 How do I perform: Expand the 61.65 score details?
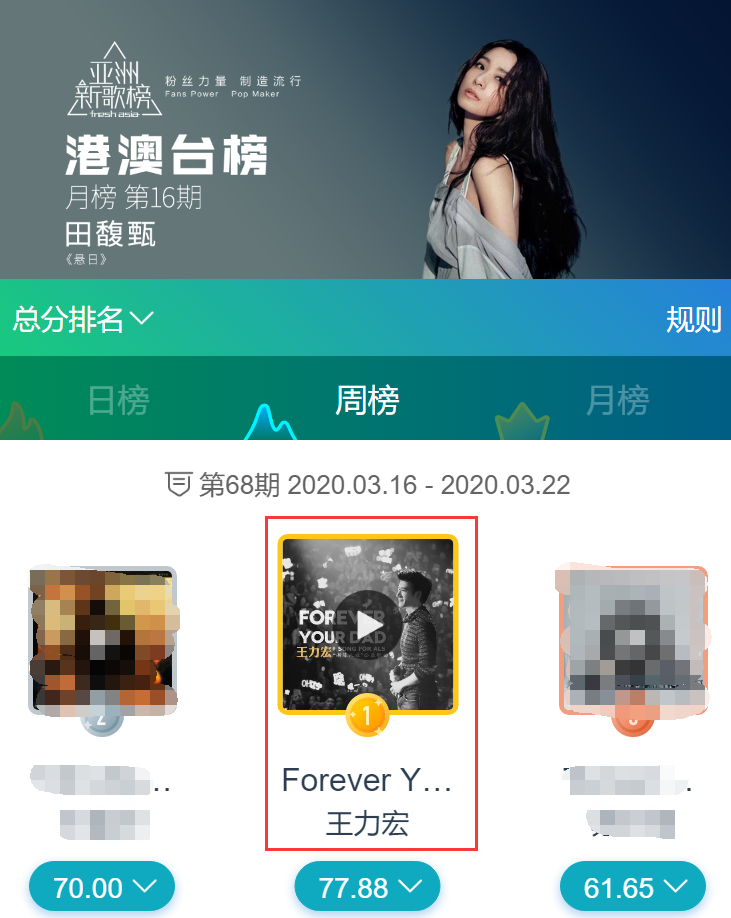[x=632, y=887]
